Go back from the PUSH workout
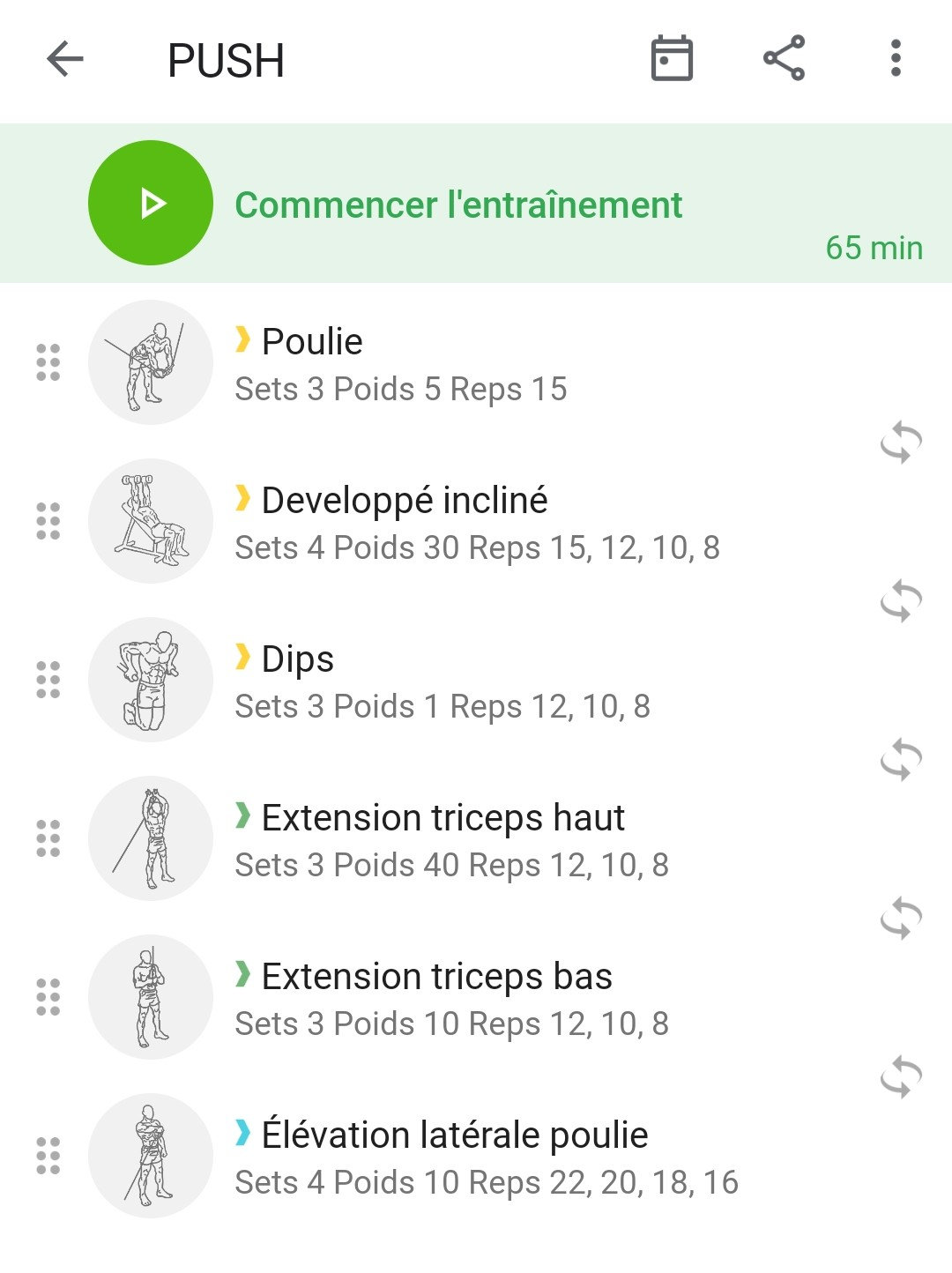Screen dimensions: 952x1273 [64, 60]
